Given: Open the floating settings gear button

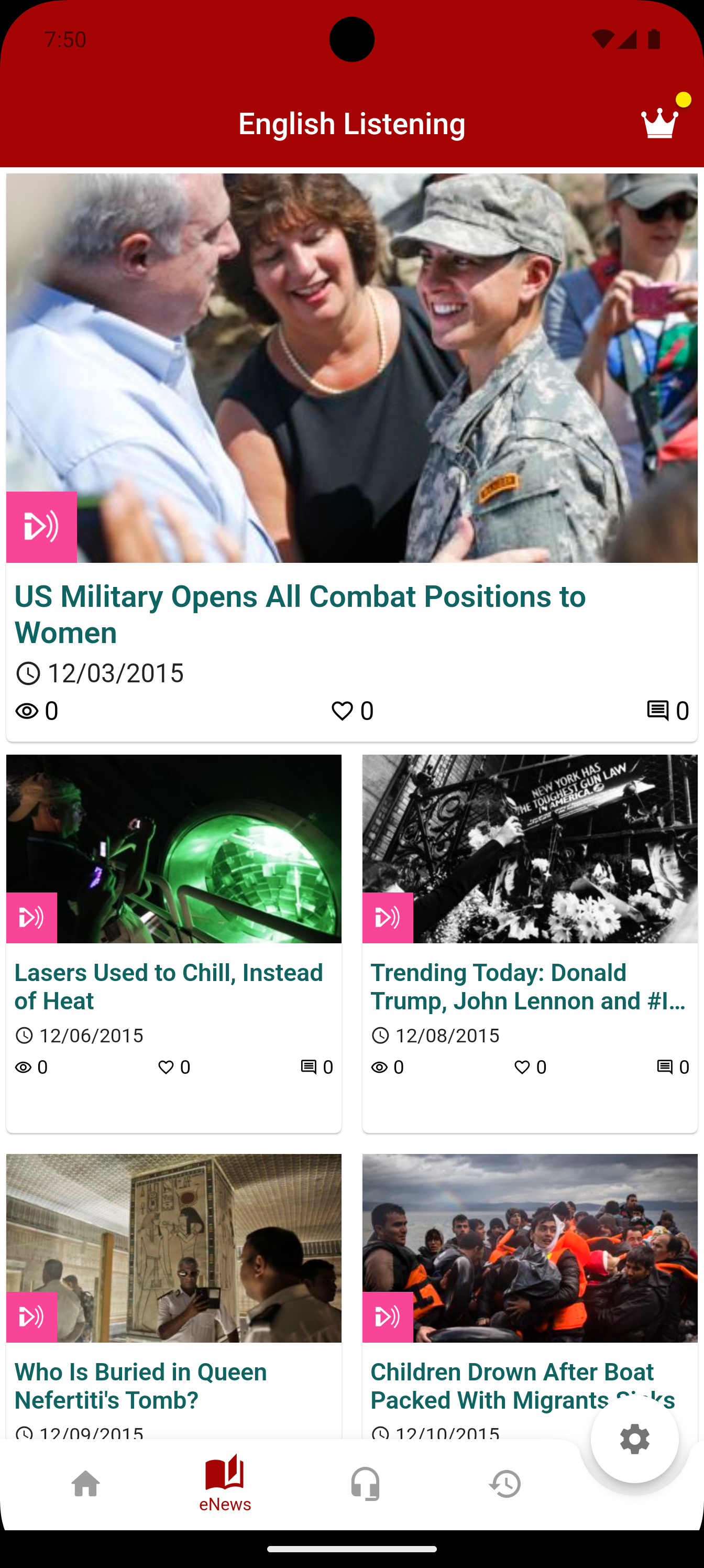Looking at the screenshot, I should point(635,1439).
